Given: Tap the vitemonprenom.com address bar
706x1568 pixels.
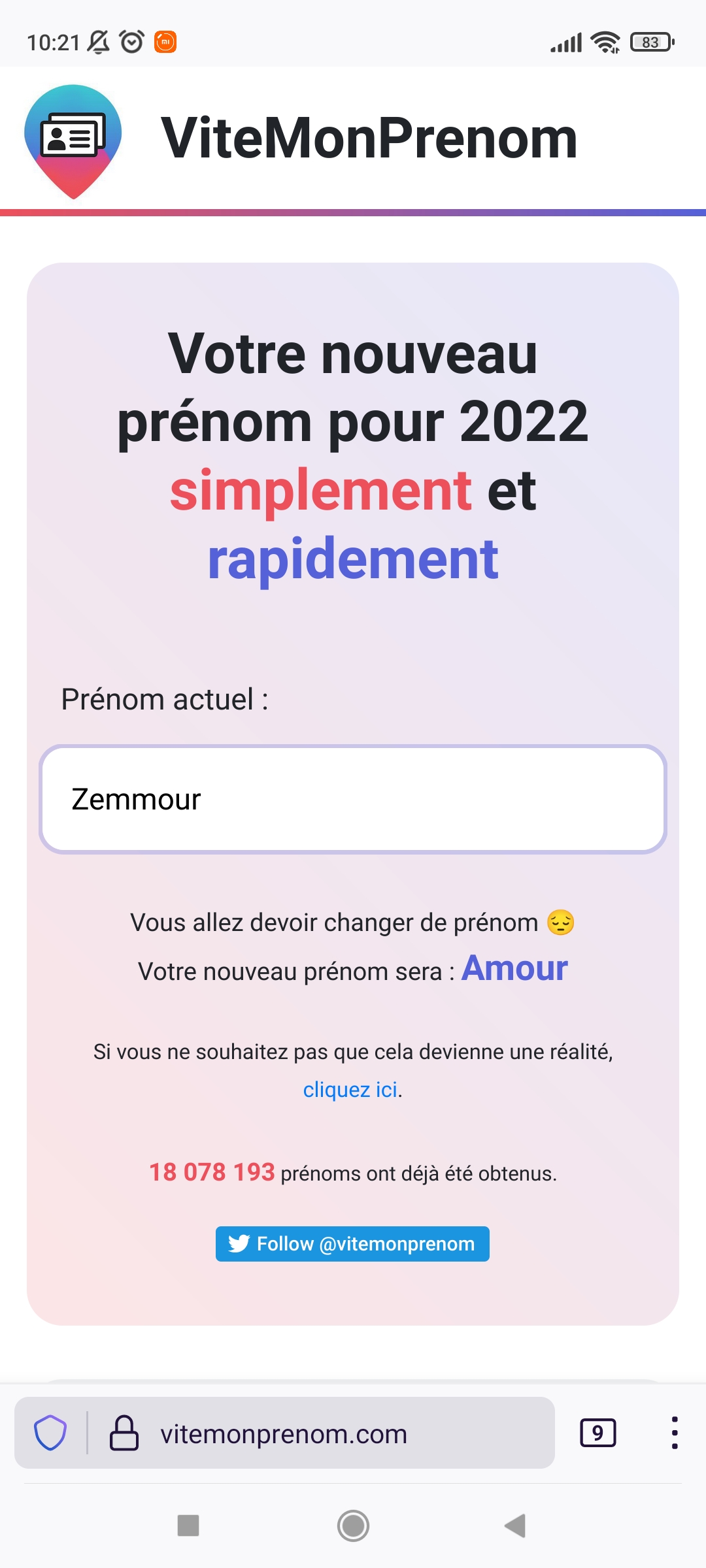Looking at the screenshot, I should click(284, 1433).
